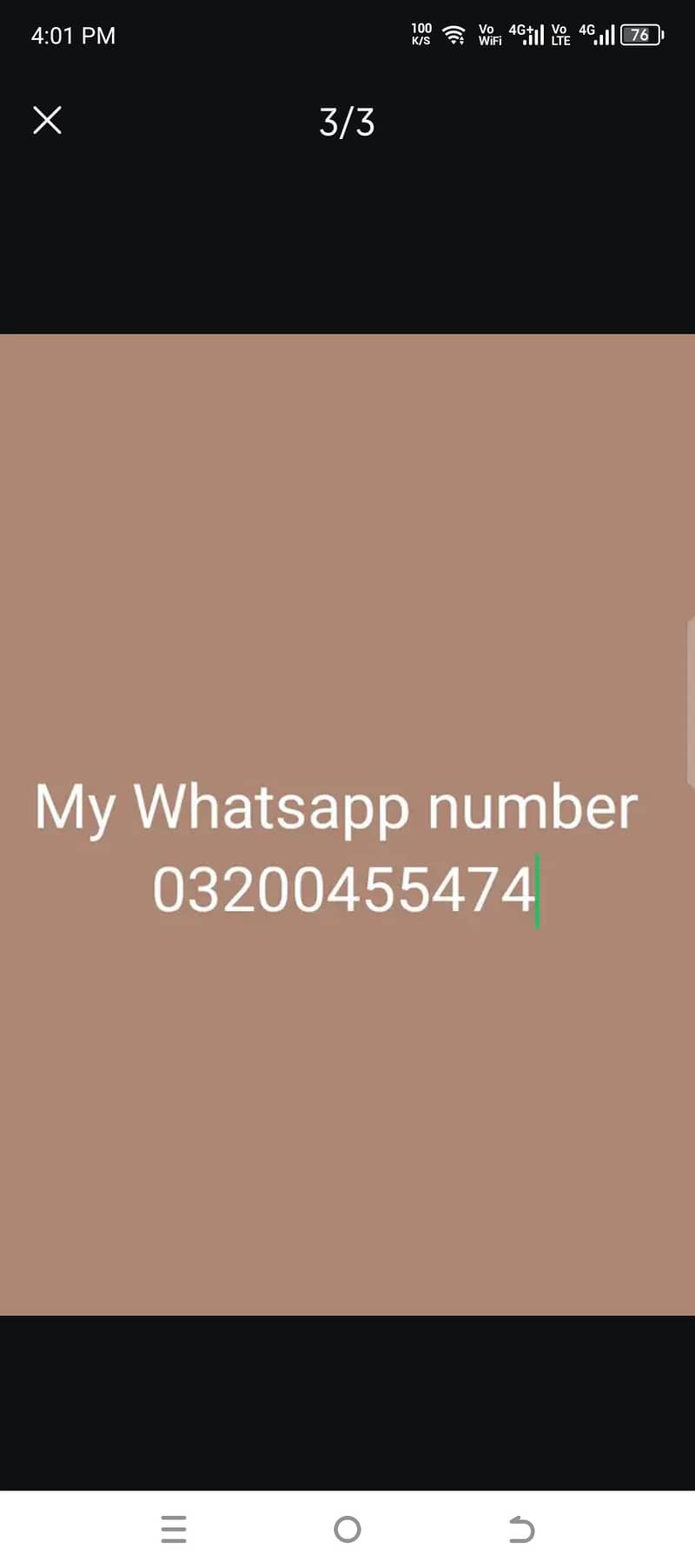Image resolution: width=695 pixels, height=1568 pixels.
Task: Close the image viewer
Action: (x=47, y=120)
